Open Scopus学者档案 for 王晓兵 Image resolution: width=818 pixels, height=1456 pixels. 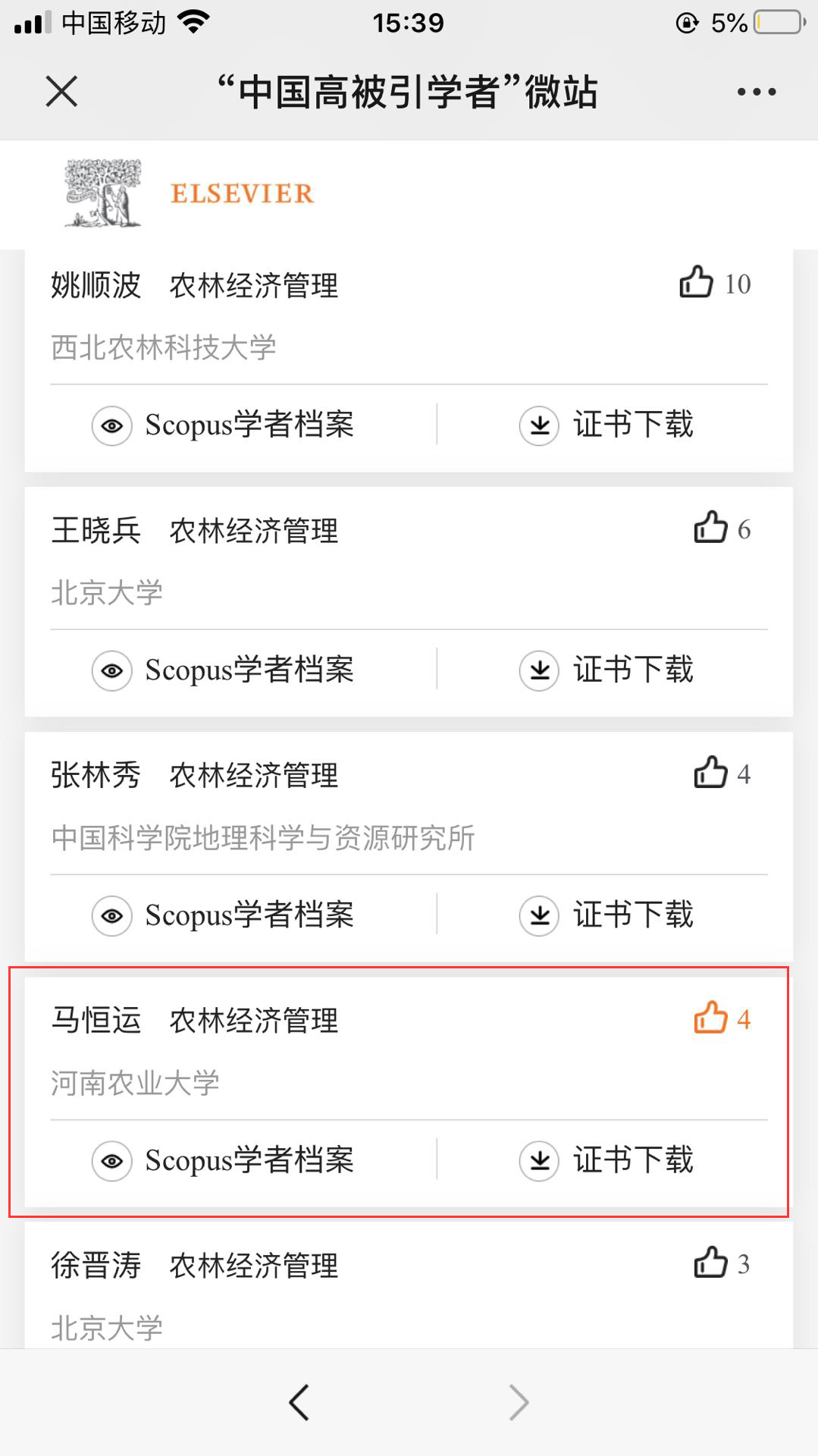(224, 670)
